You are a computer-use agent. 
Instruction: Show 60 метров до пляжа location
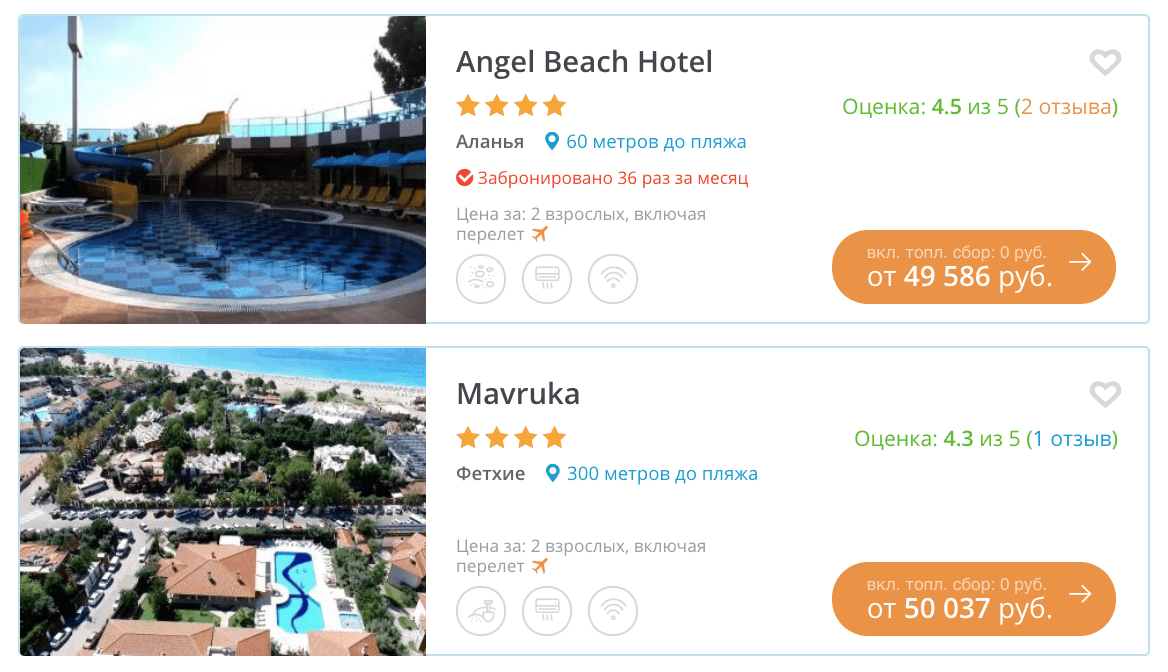[655, 142]
